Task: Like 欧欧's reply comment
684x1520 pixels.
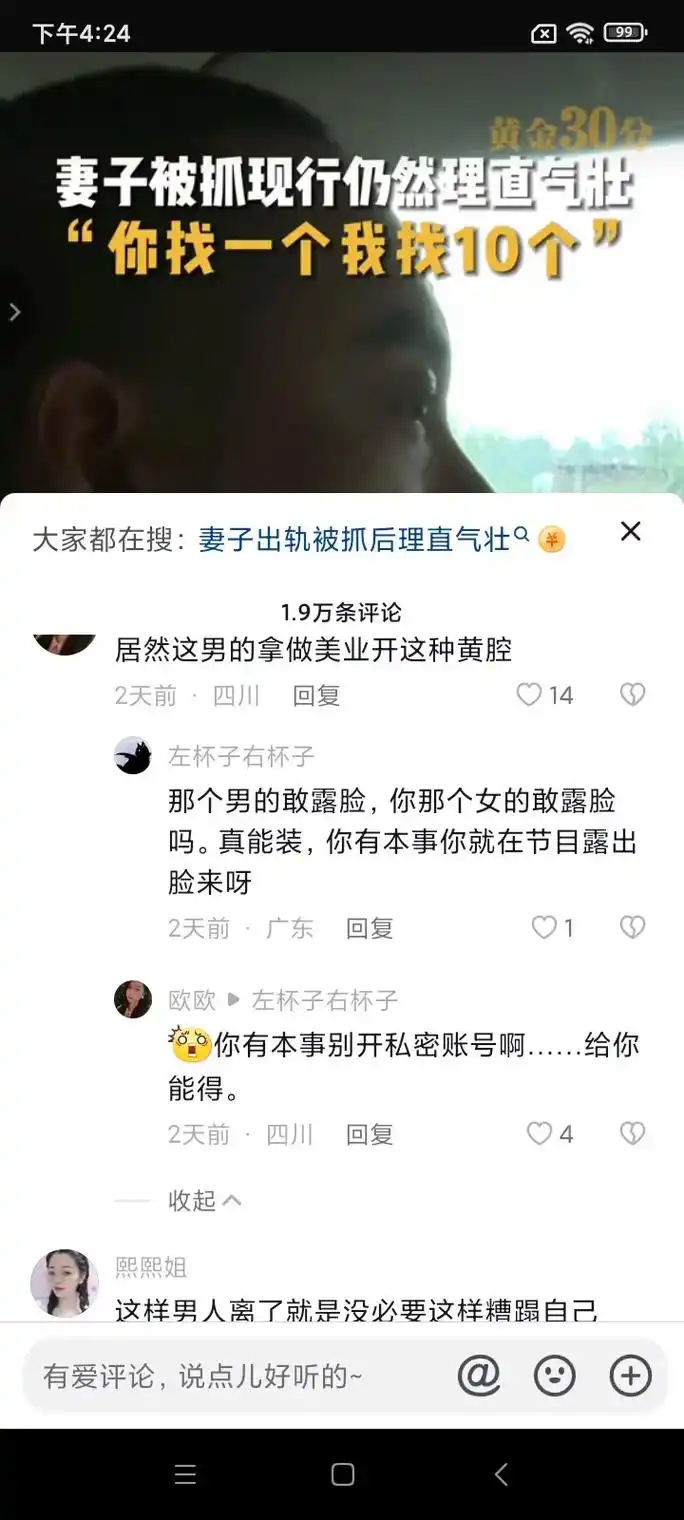Action: pyautogui.click(x=540, y=1134)
